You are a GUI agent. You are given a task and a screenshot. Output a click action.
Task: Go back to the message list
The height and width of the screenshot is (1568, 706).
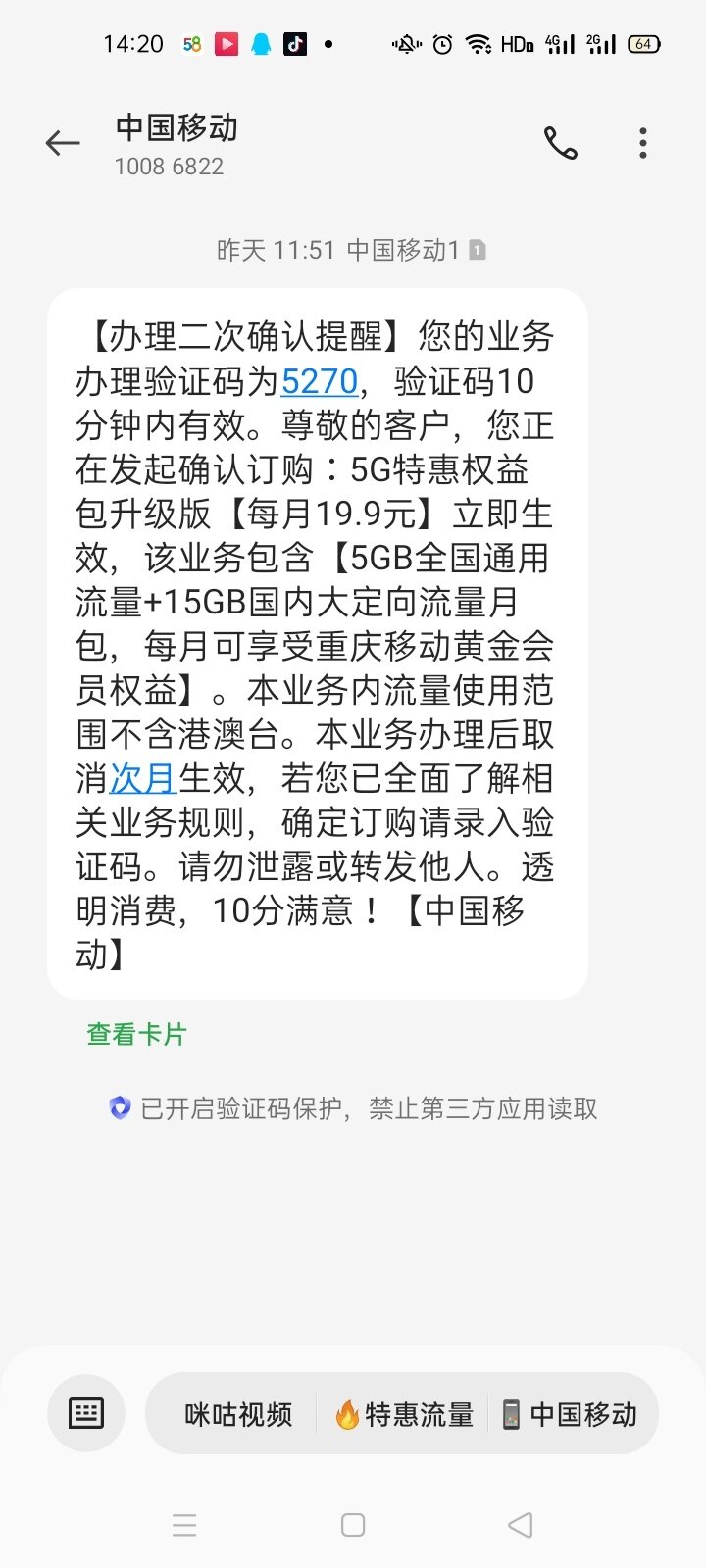click(x=63, y=144)
